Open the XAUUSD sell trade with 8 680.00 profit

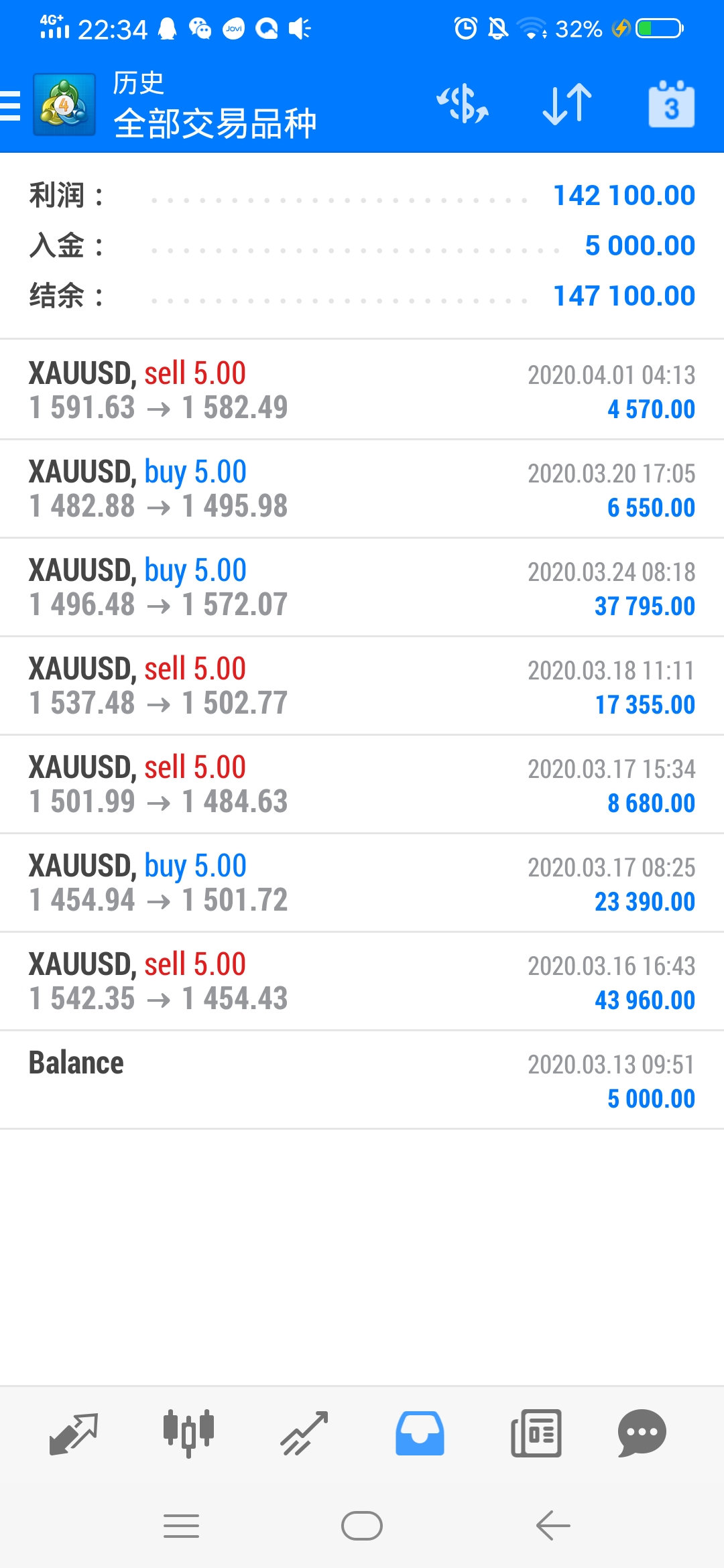coord(362,784)
